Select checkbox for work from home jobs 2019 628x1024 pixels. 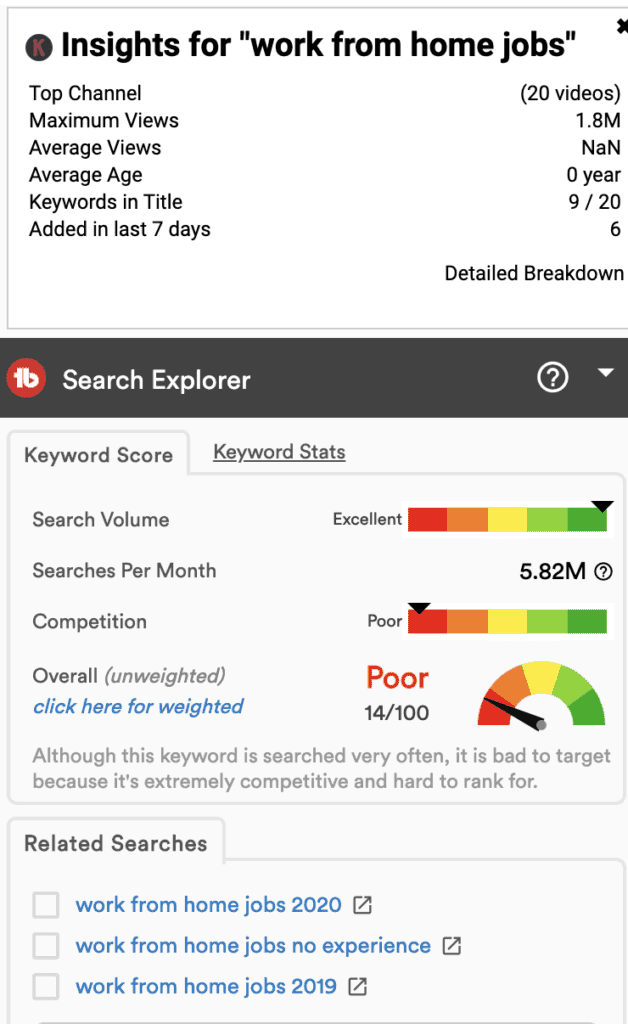(x=46, y=986)
